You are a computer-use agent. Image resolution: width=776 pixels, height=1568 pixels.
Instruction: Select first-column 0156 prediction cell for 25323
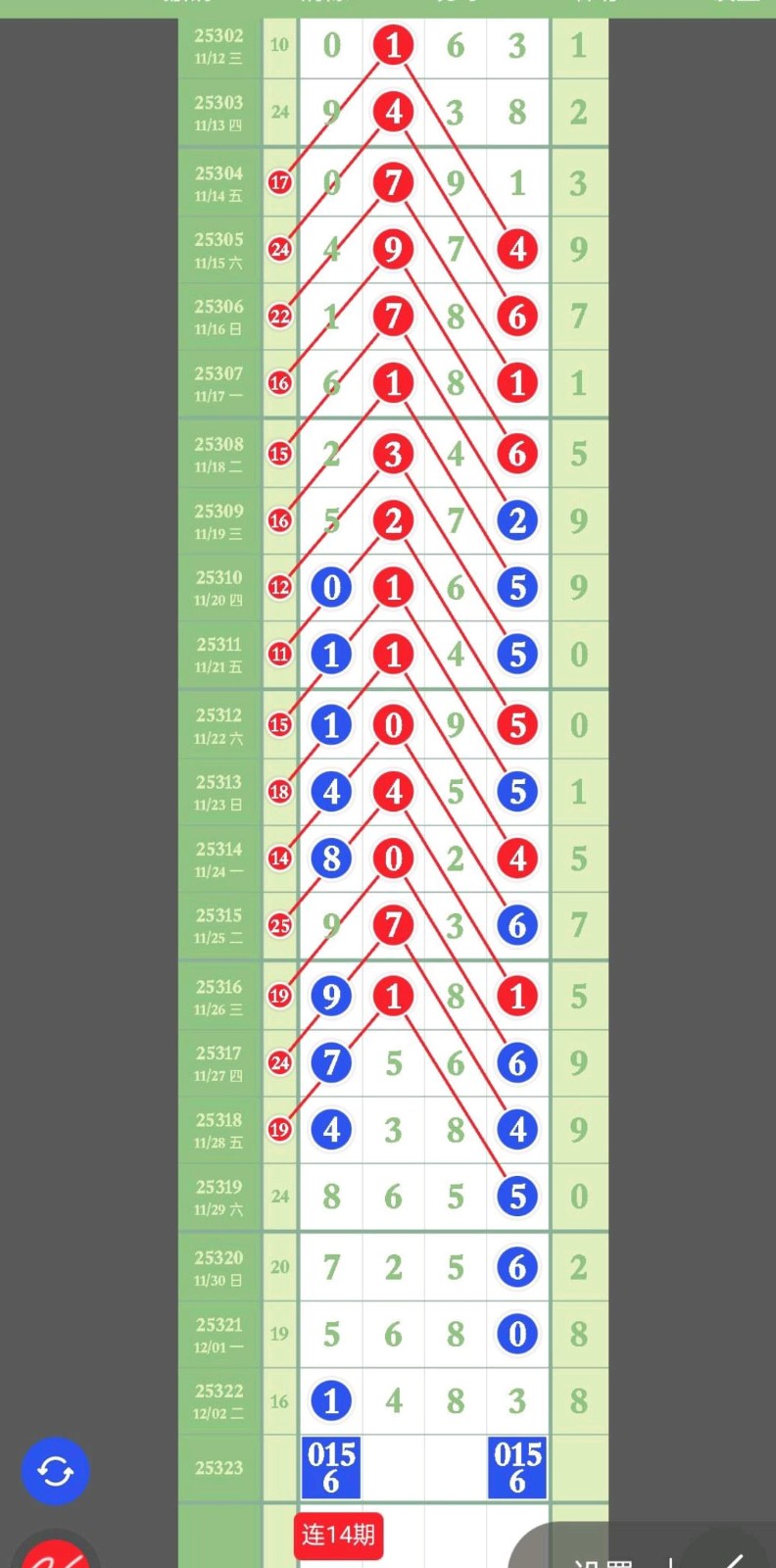pyautogui.click(x=331, y=1467)
